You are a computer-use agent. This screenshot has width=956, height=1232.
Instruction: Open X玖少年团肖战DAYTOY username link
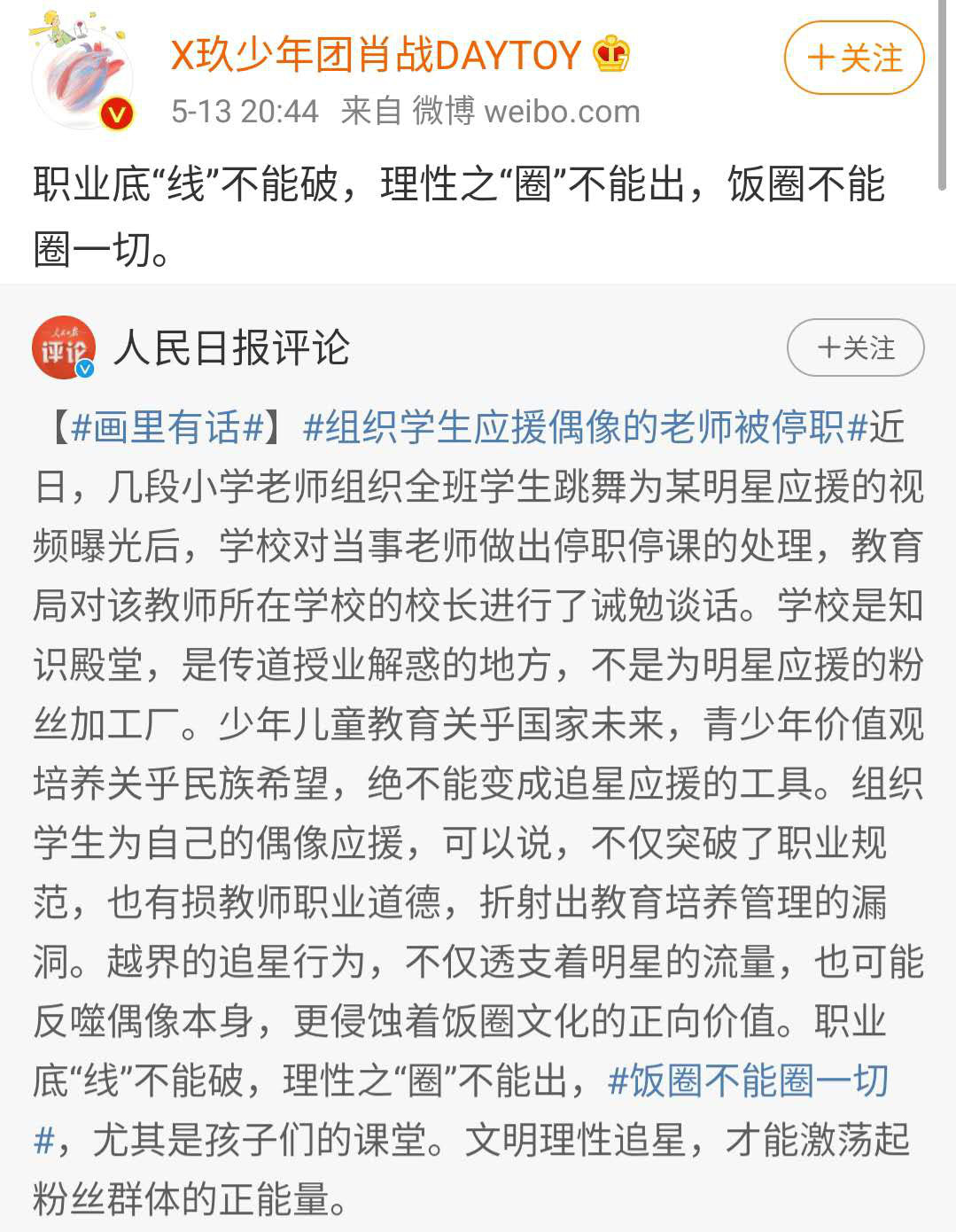376,55
